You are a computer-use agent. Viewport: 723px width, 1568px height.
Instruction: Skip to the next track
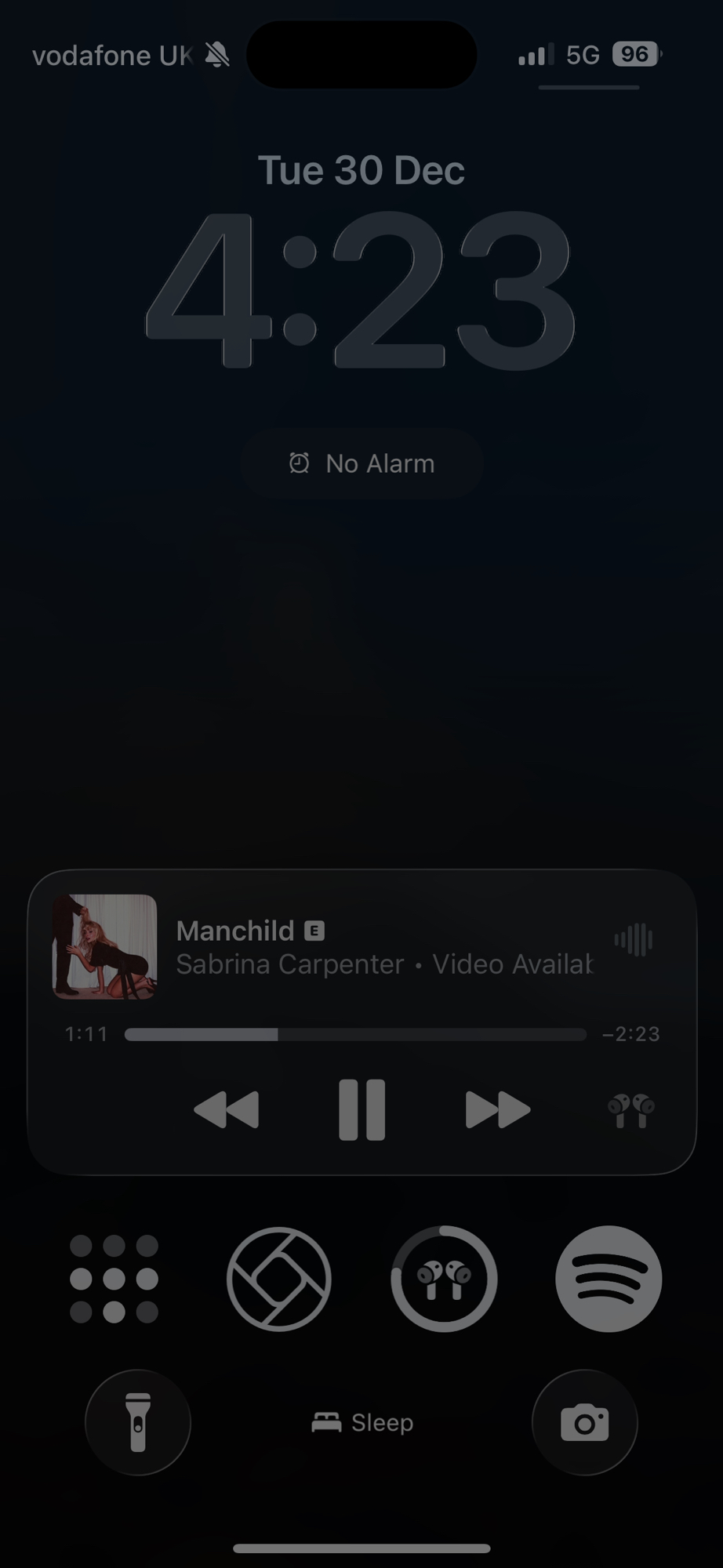[x=497, y=1109]
